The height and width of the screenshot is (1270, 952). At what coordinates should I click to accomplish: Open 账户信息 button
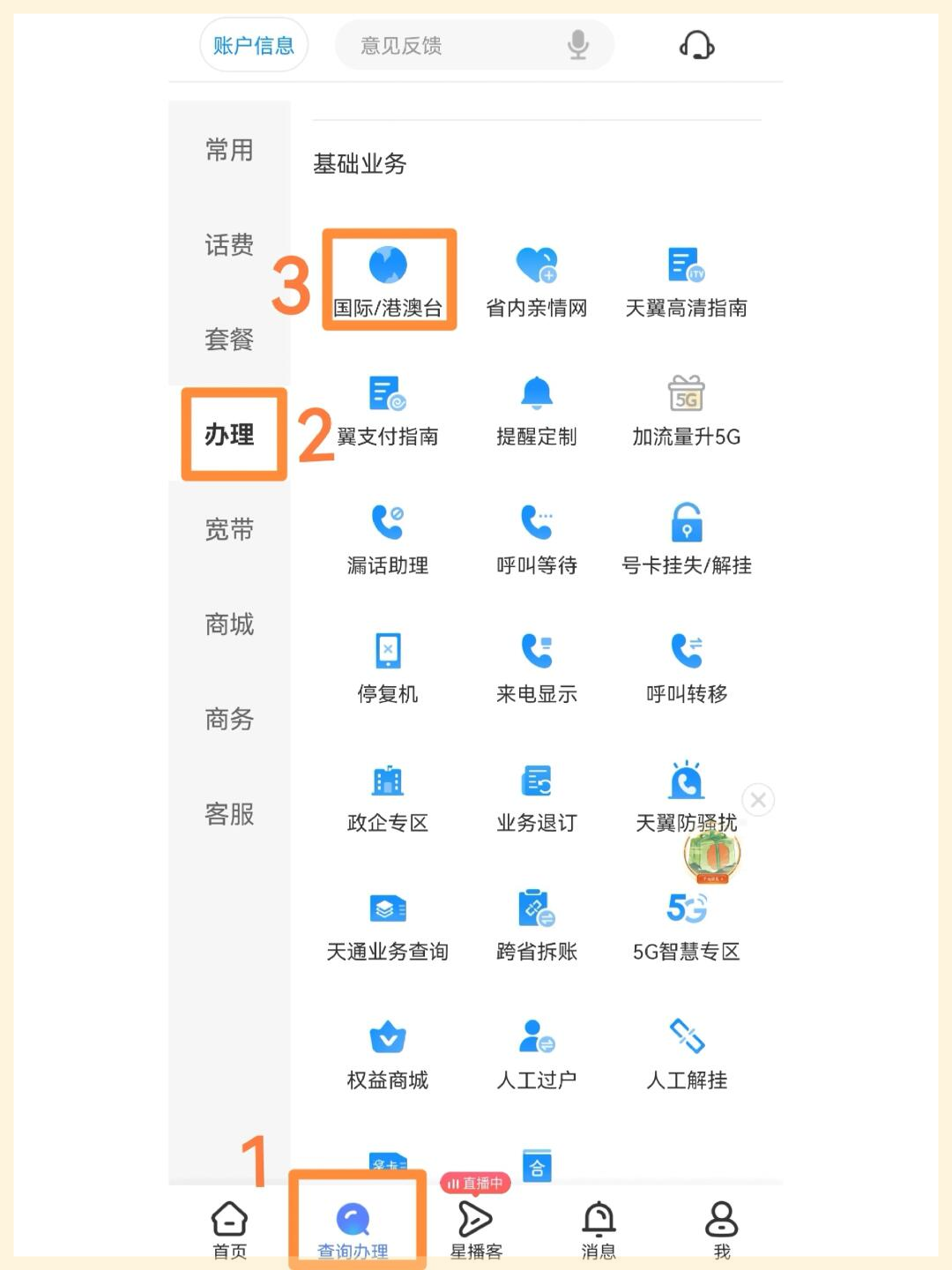(253, 45)
